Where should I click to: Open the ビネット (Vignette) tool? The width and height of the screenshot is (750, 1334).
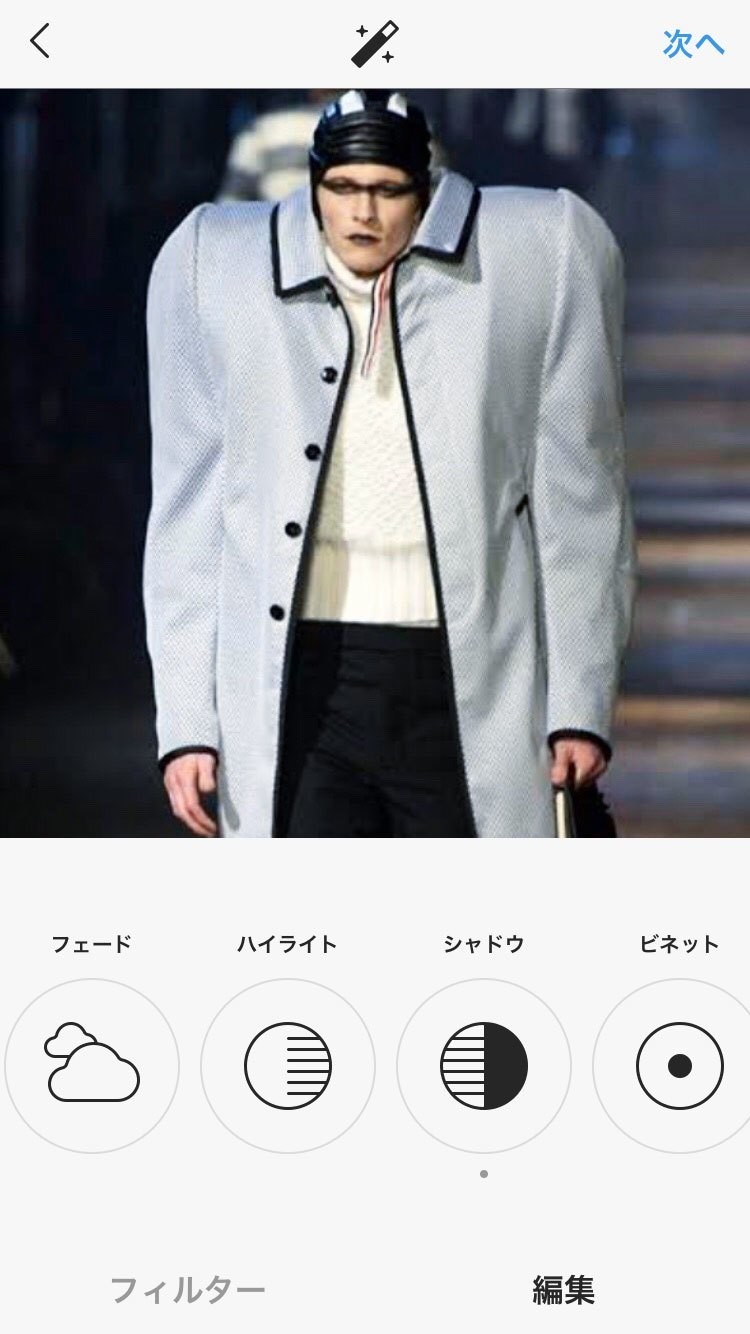pyautogui.click(x=679, y=1065)
